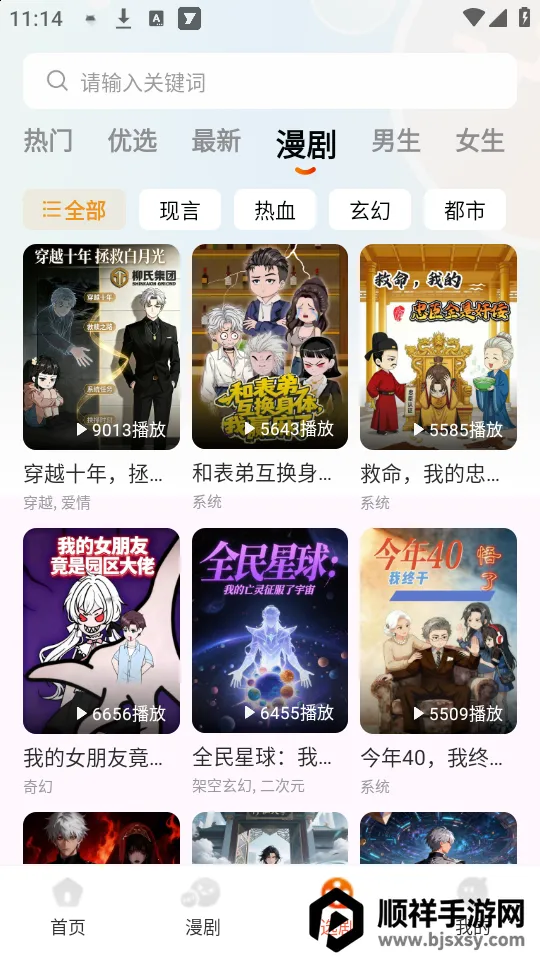Tap the keyword search box

270,81
